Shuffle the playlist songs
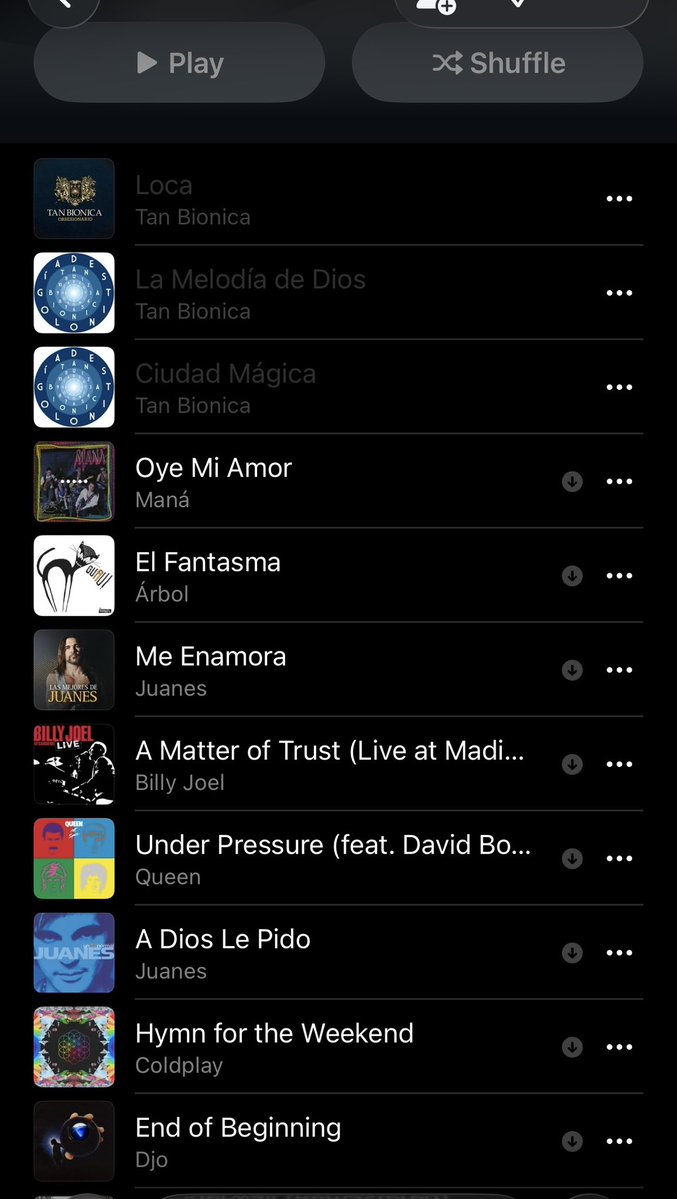Image resolution: width=677 pixels, height=1199 pixels. tap(497, 63)
